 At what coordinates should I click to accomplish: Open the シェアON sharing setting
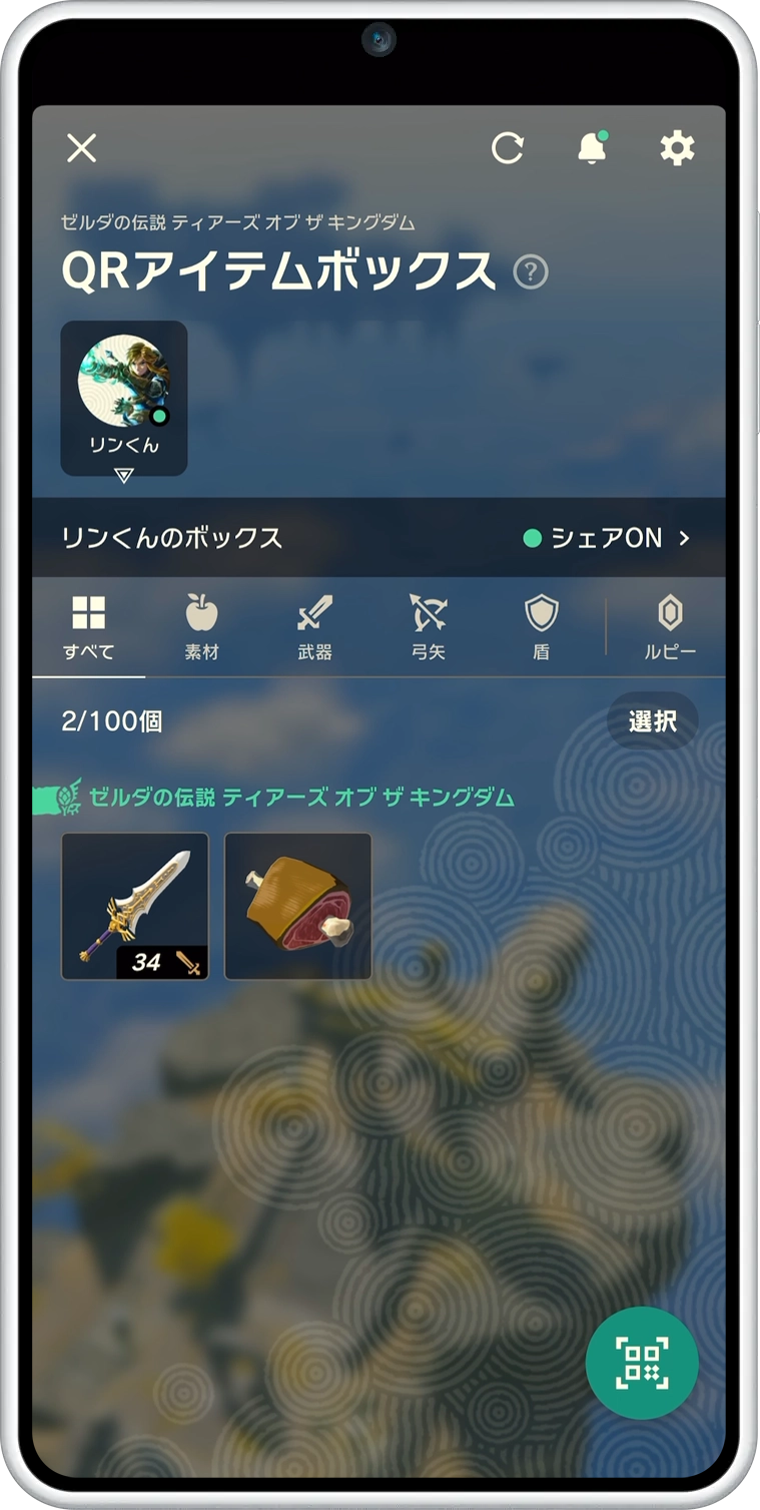click(606, 538)
